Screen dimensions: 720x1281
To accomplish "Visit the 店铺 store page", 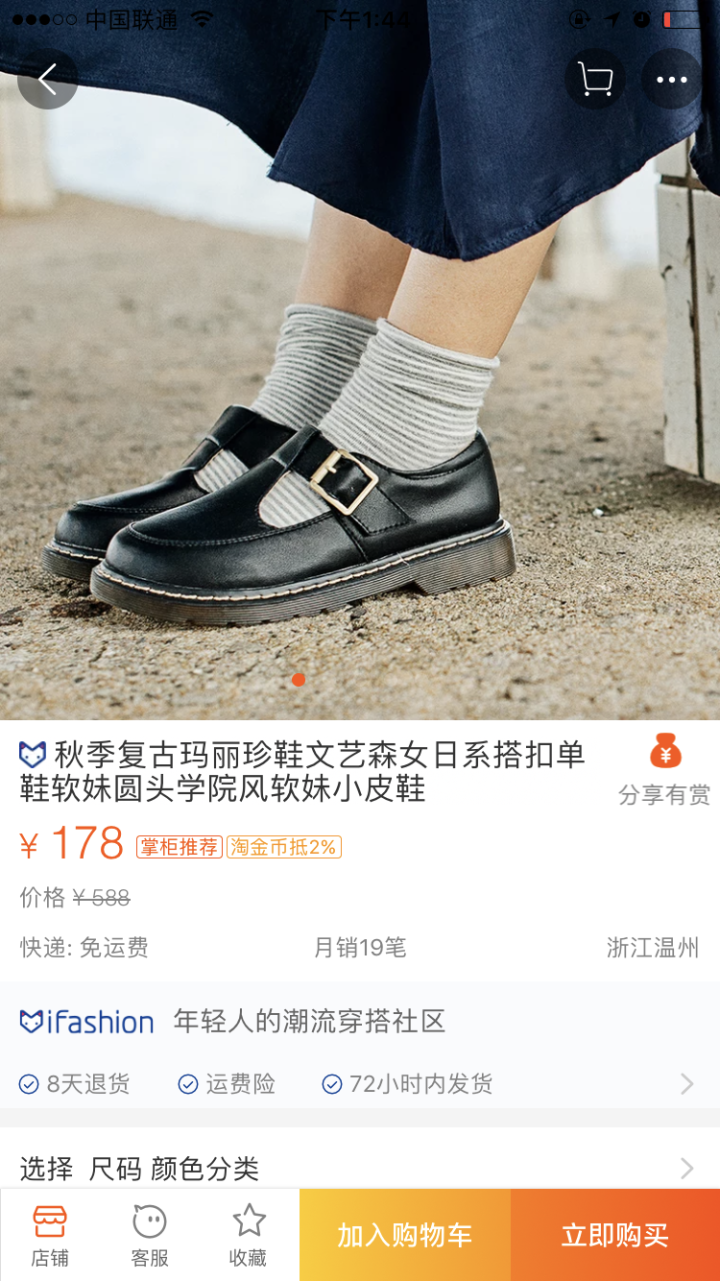I will (x=50, y=1235).
